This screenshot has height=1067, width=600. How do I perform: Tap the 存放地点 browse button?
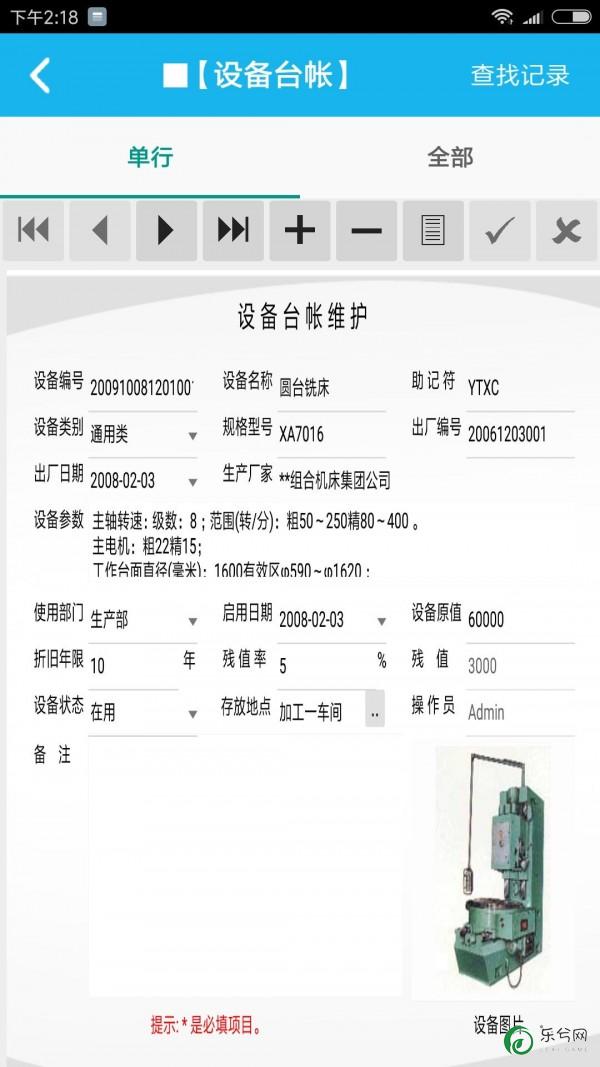coord(375,709)
